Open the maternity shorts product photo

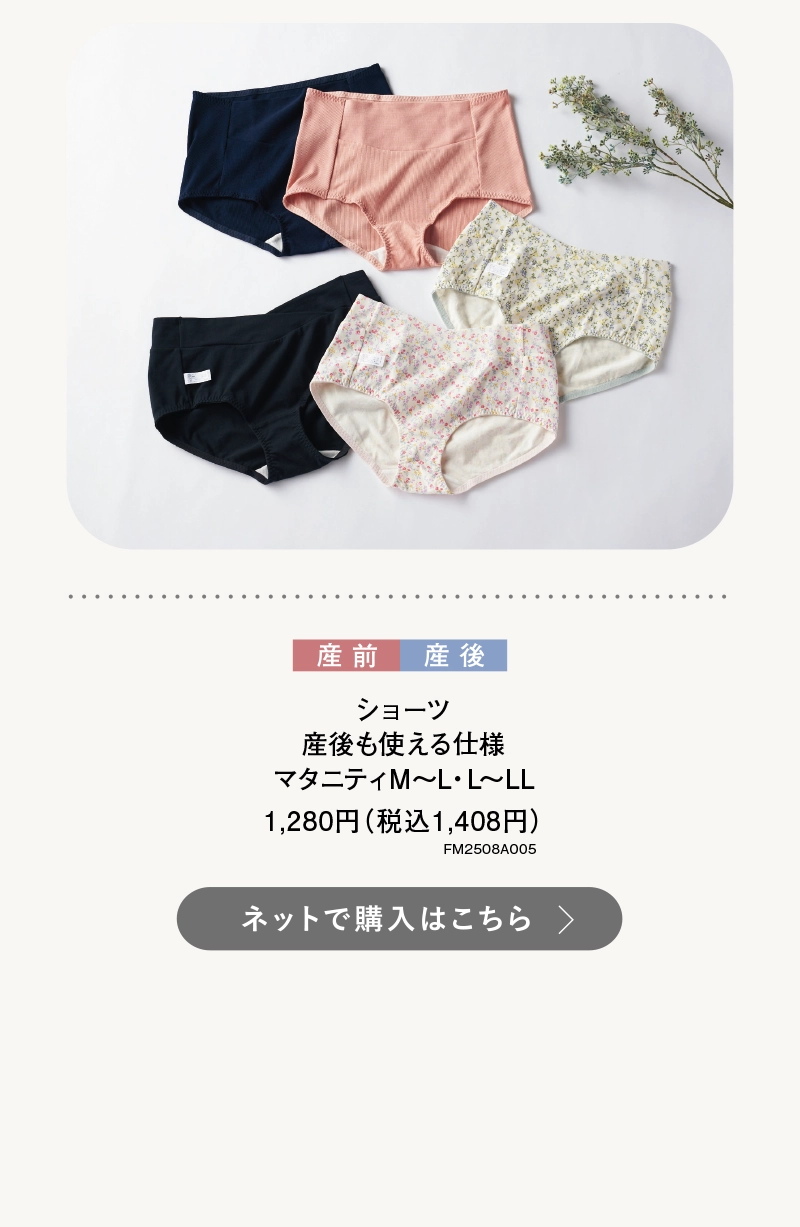(x=400, y=286)
